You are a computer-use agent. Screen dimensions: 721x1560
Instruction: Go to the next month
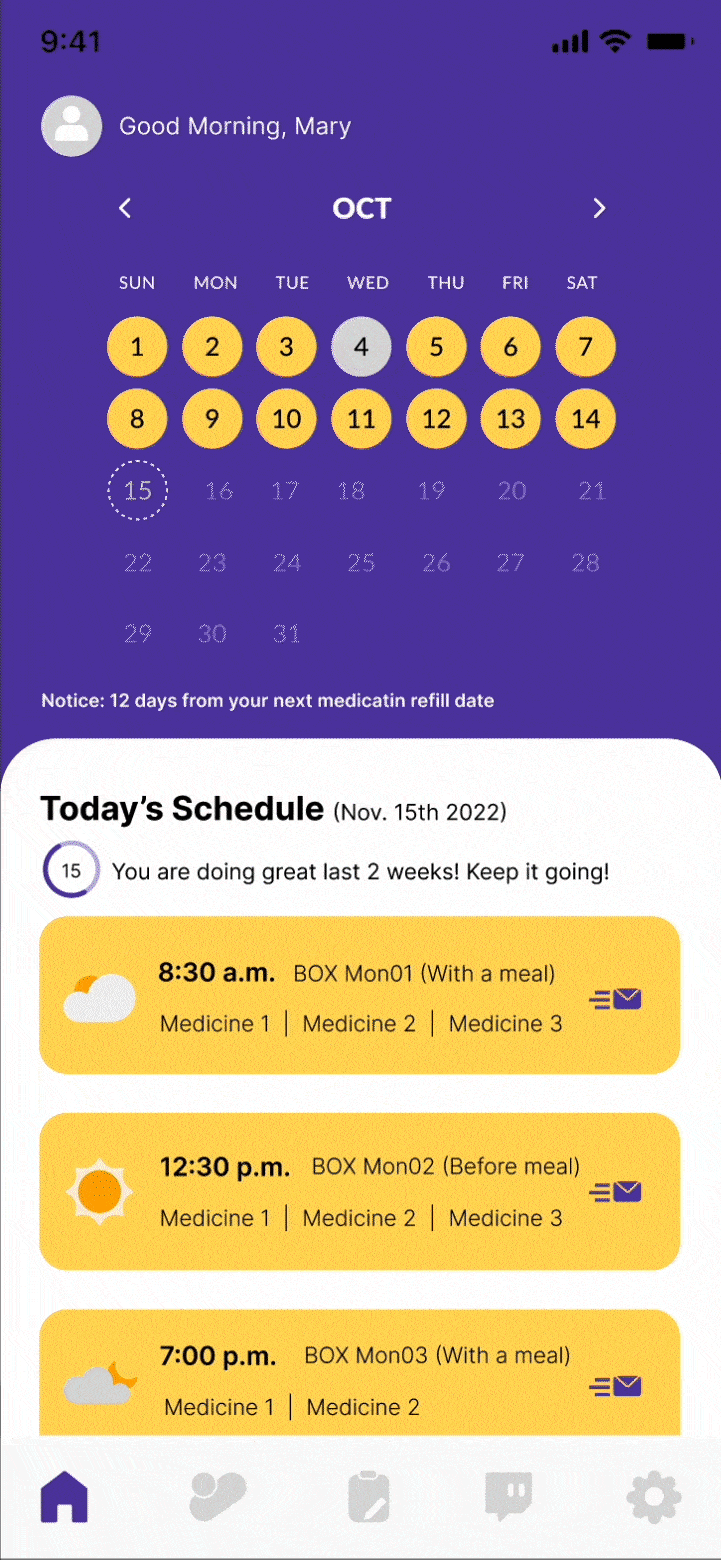tap(599, 208)
